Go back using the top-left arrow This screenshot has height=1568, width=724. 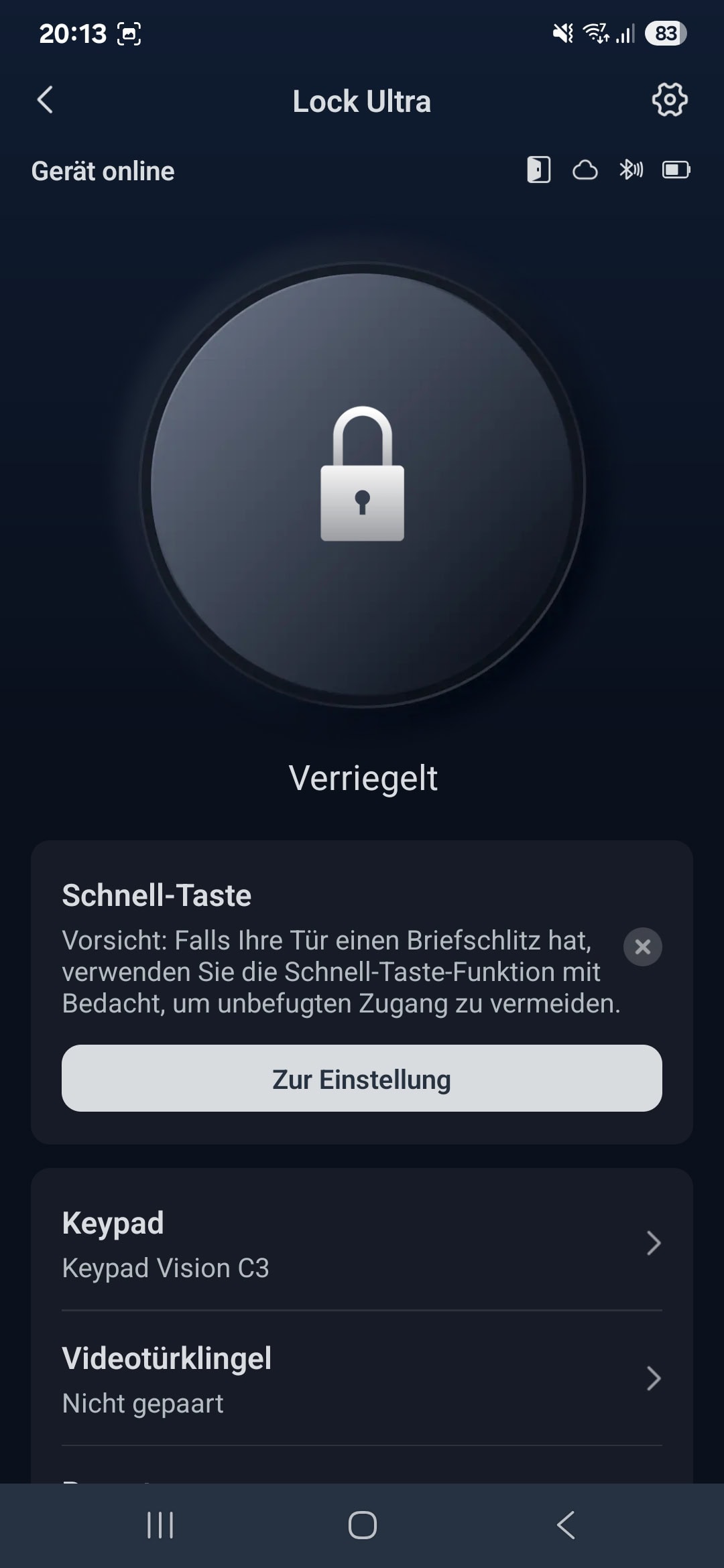coord(45,101)
